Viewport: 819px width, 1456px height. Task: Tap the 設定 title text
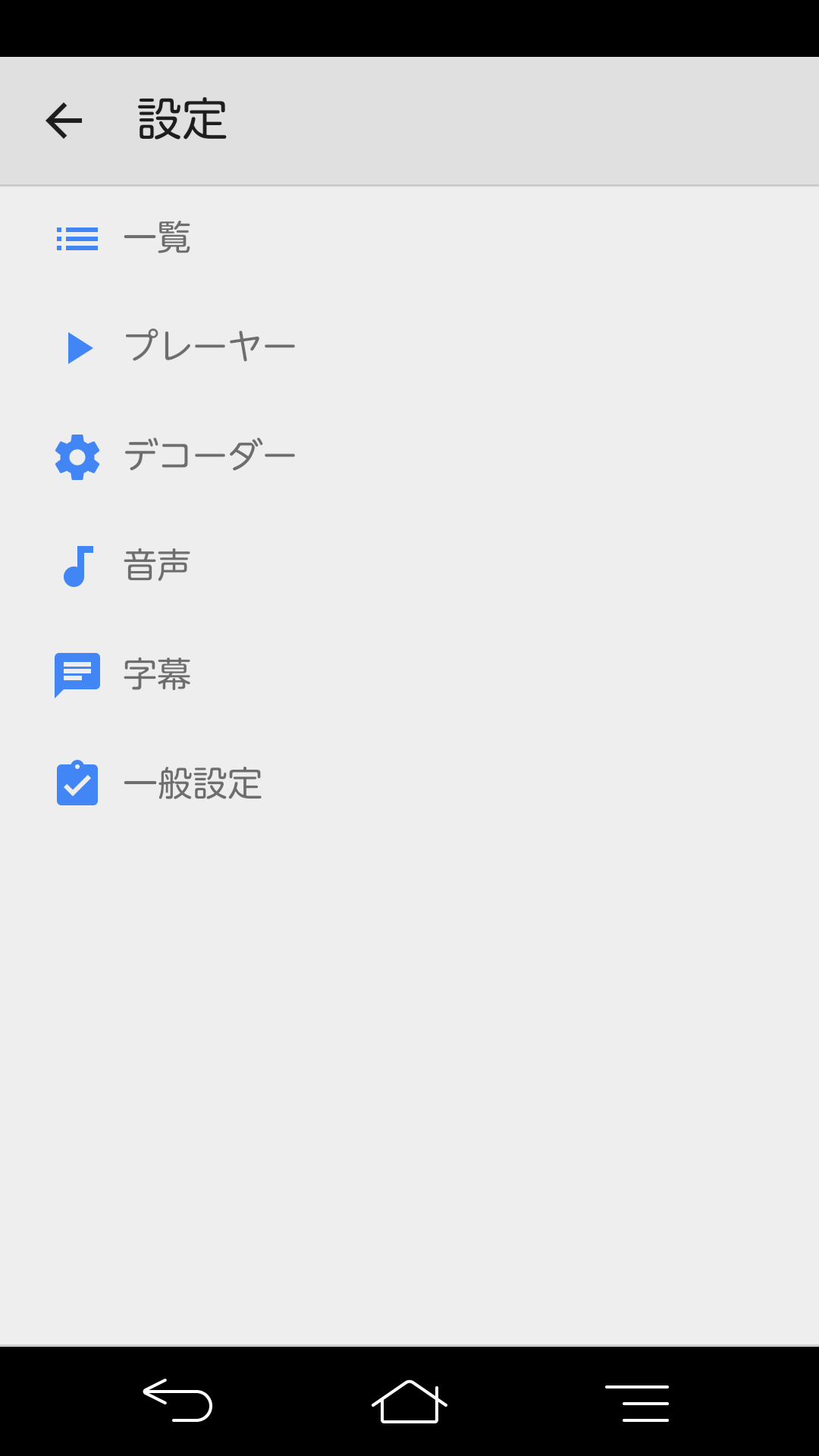pos(180,120)
